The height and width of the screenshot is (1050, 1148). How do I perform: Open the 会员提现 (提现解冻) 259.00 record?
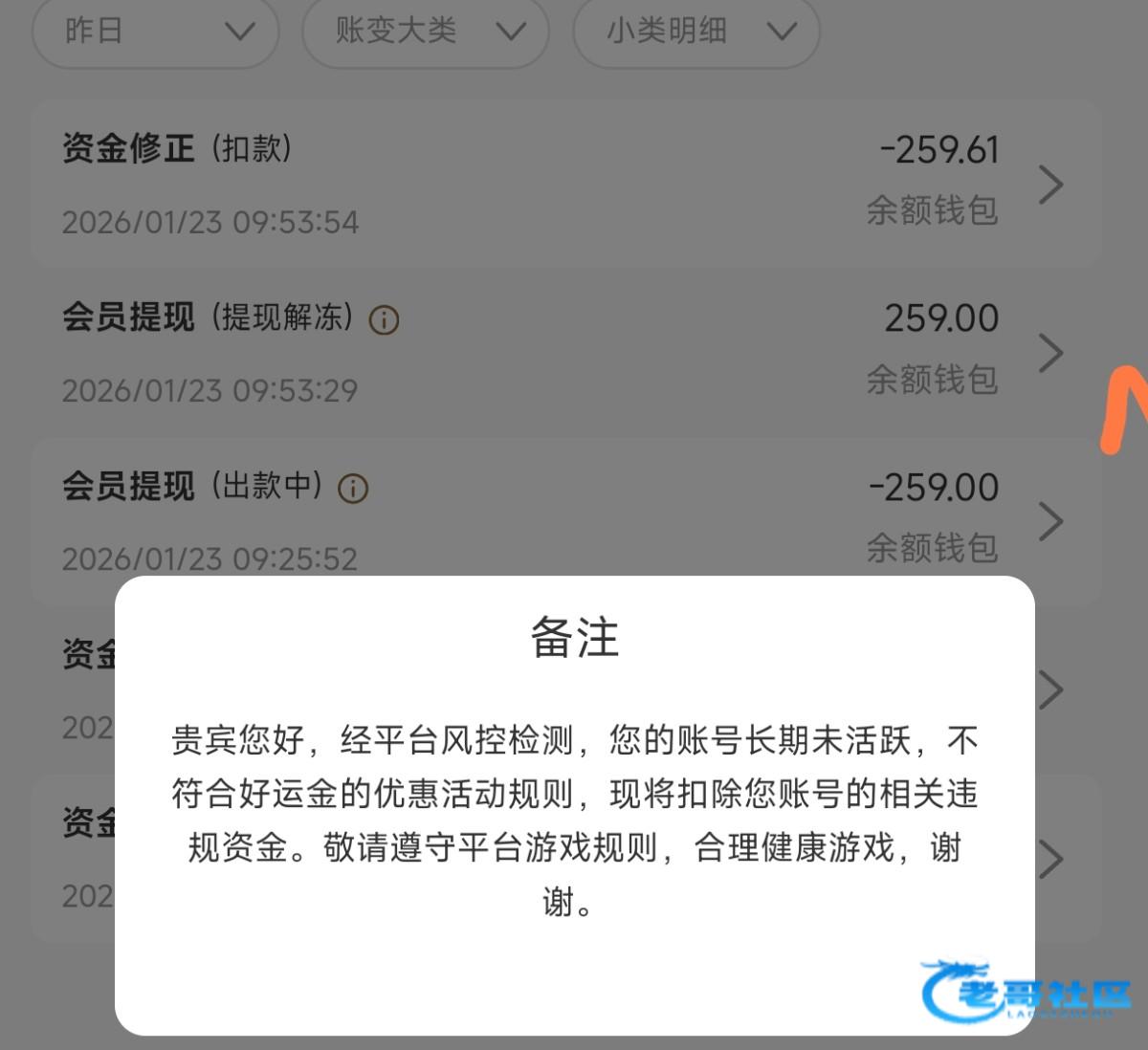click(x=564, y=352)
